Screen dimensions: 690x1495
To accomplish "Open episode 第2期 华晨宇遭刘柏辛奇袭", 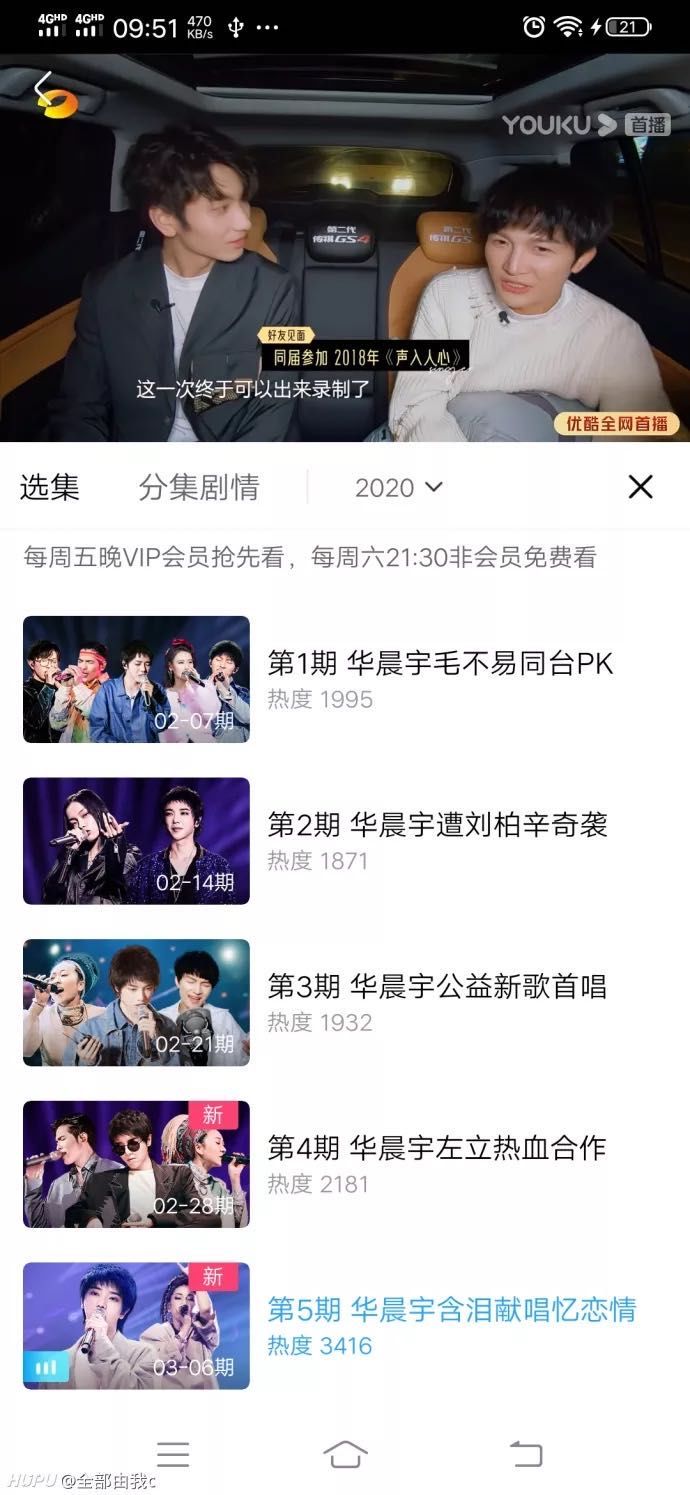I will tap(437, 825).
